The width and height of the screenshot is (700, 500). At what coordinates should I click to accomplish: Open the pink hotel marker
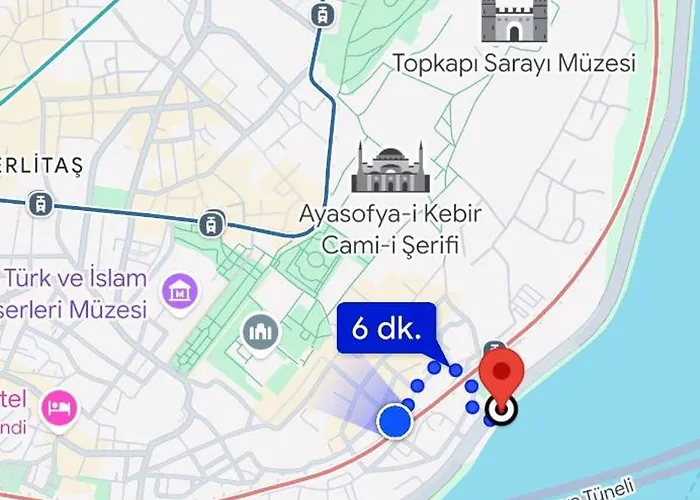[x=56, y=406]
